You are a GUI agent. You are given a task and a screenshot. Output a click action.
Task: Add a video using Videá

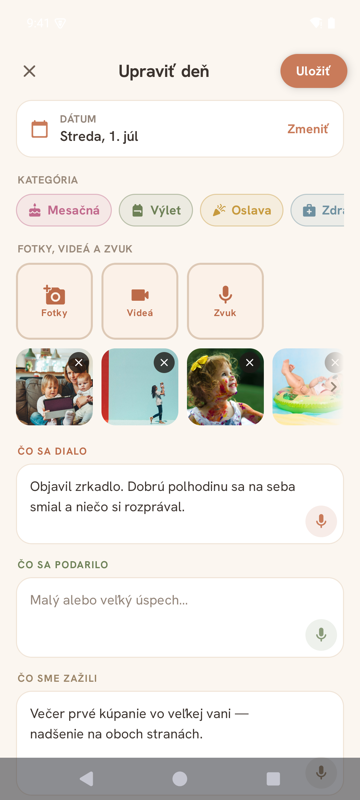click(140, 301)
